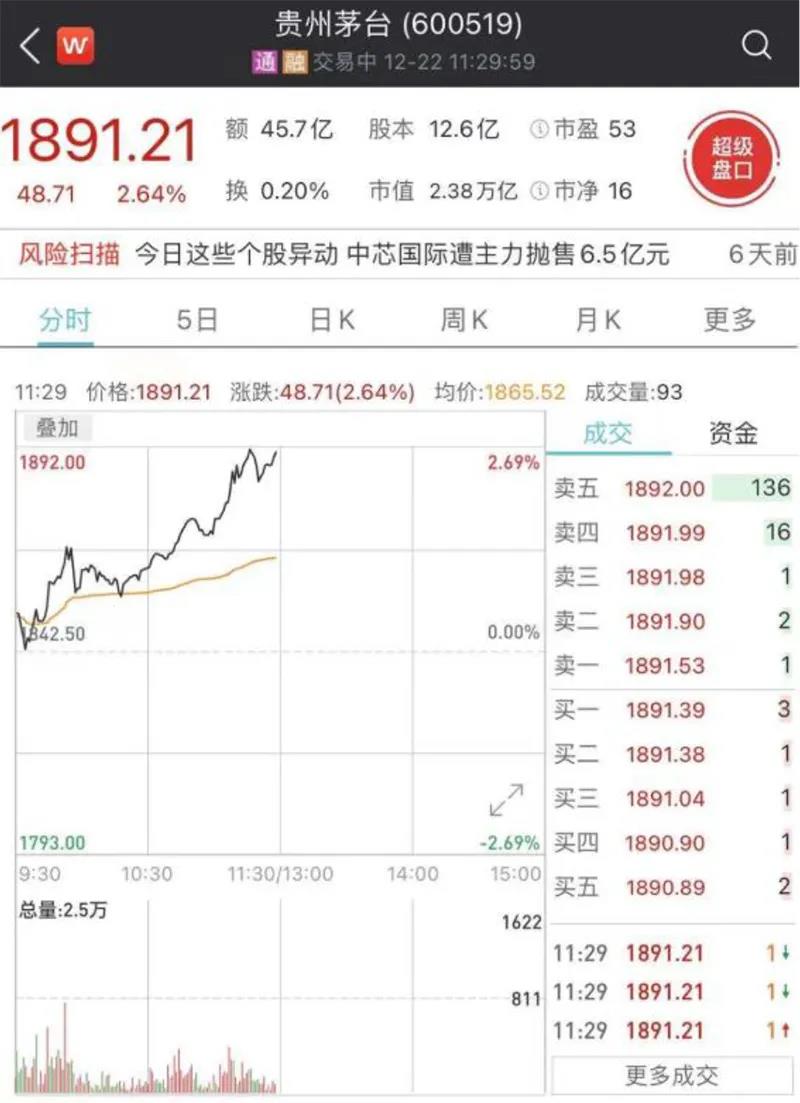The width and height of the screenshot is (800, 1103).
Task: Tap the 市盈 info icon
Action: pyautogui.click(x=540, y=130)
